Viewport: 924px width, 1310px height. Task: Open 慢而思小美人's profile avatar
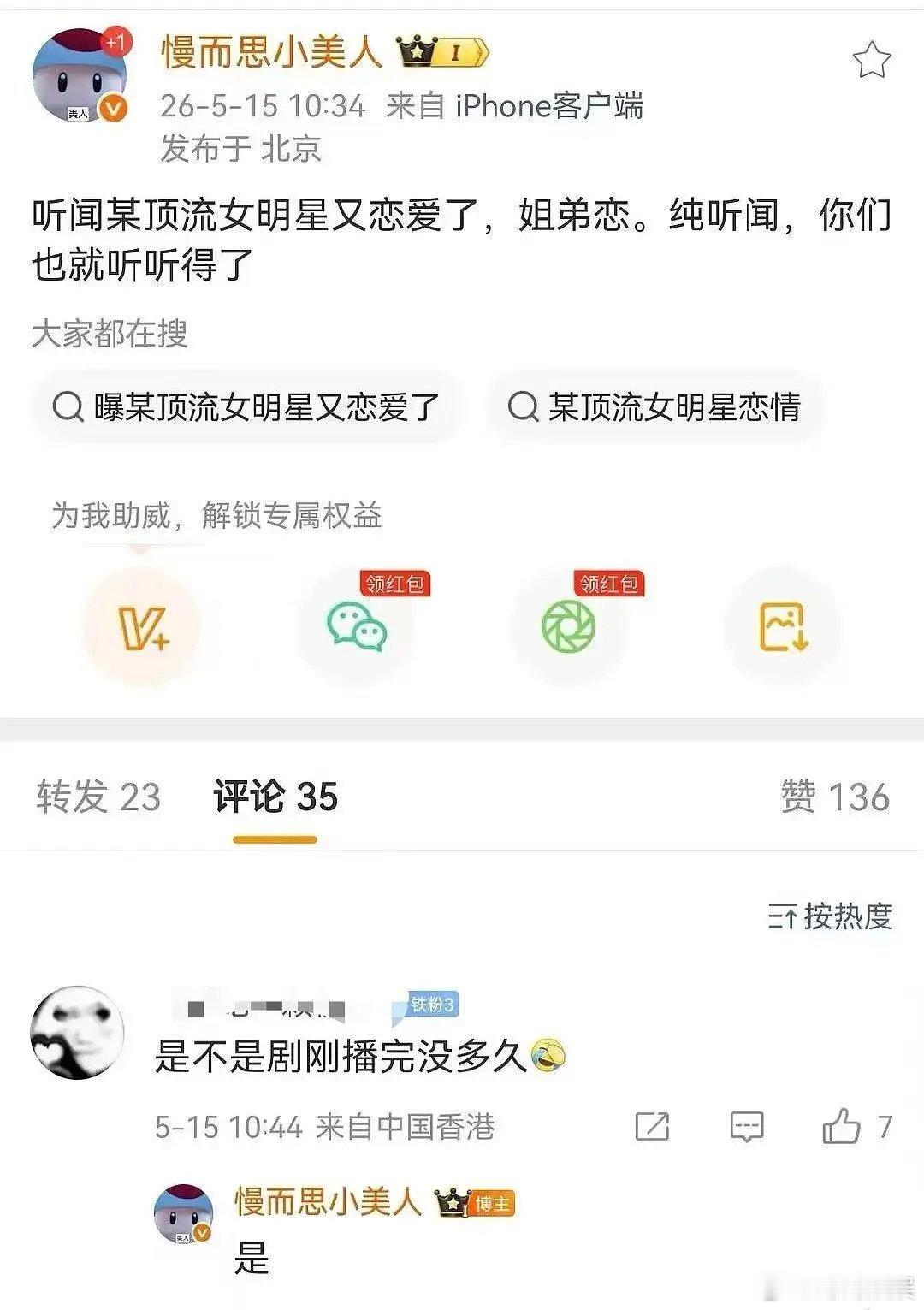click(80, 75)
